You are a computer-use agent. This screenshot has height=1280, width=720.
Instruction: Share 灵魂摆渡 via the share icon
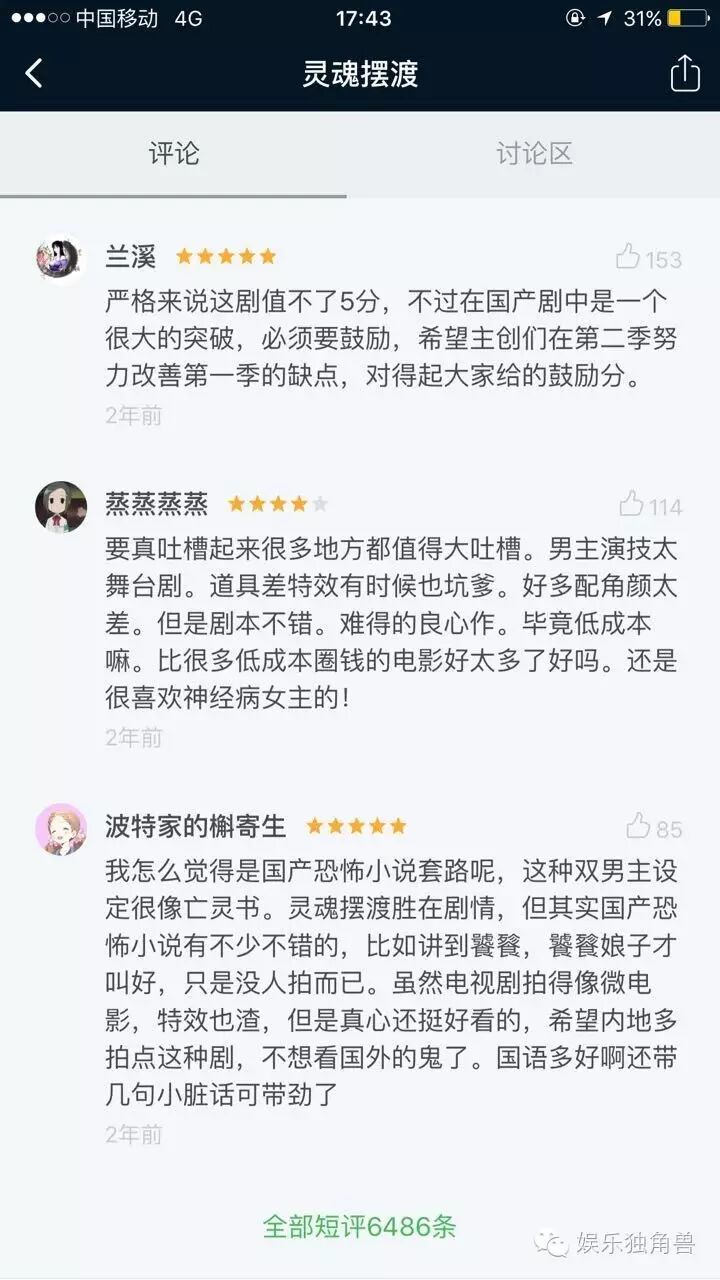point(684,73)
